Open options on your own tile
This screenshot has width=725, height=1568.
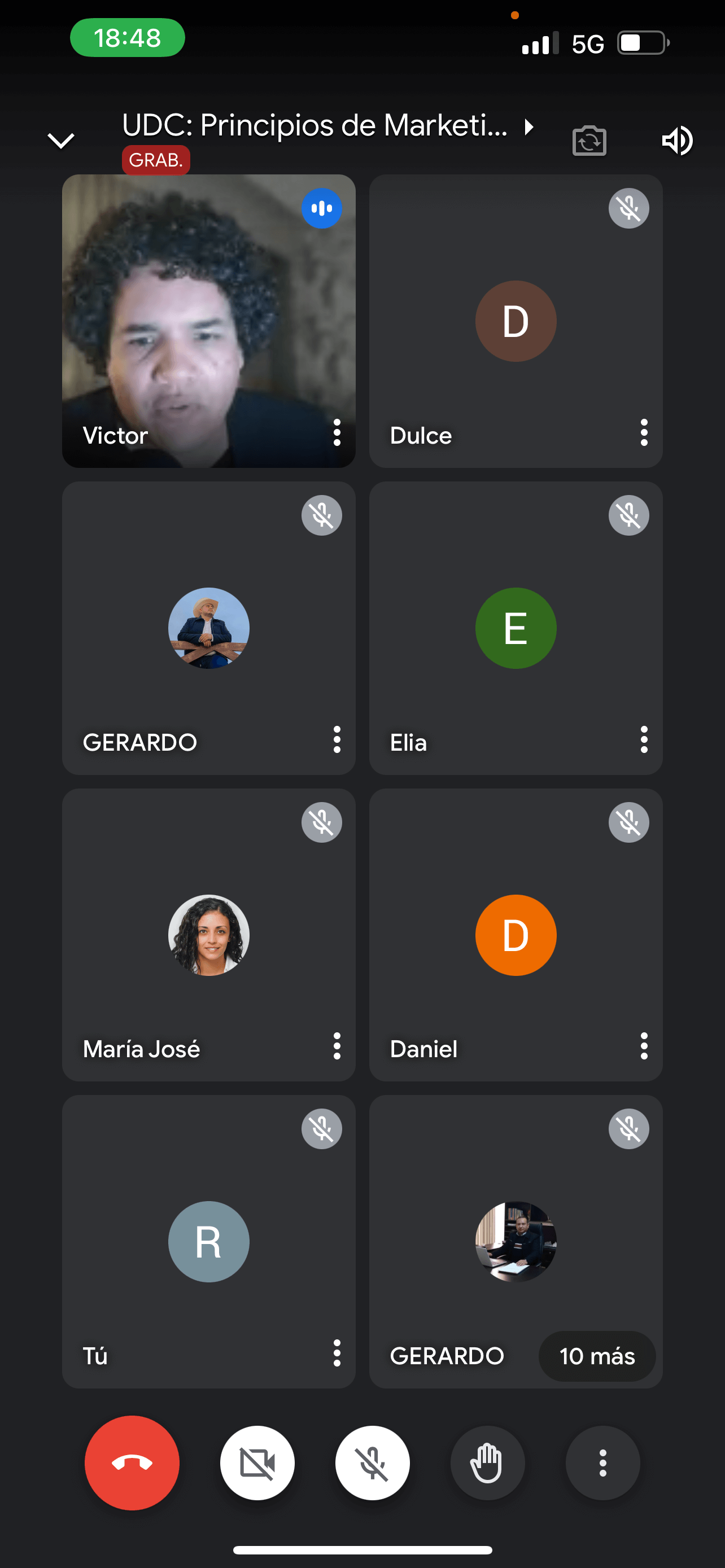pyautogui.click(x=337, y=1352)
